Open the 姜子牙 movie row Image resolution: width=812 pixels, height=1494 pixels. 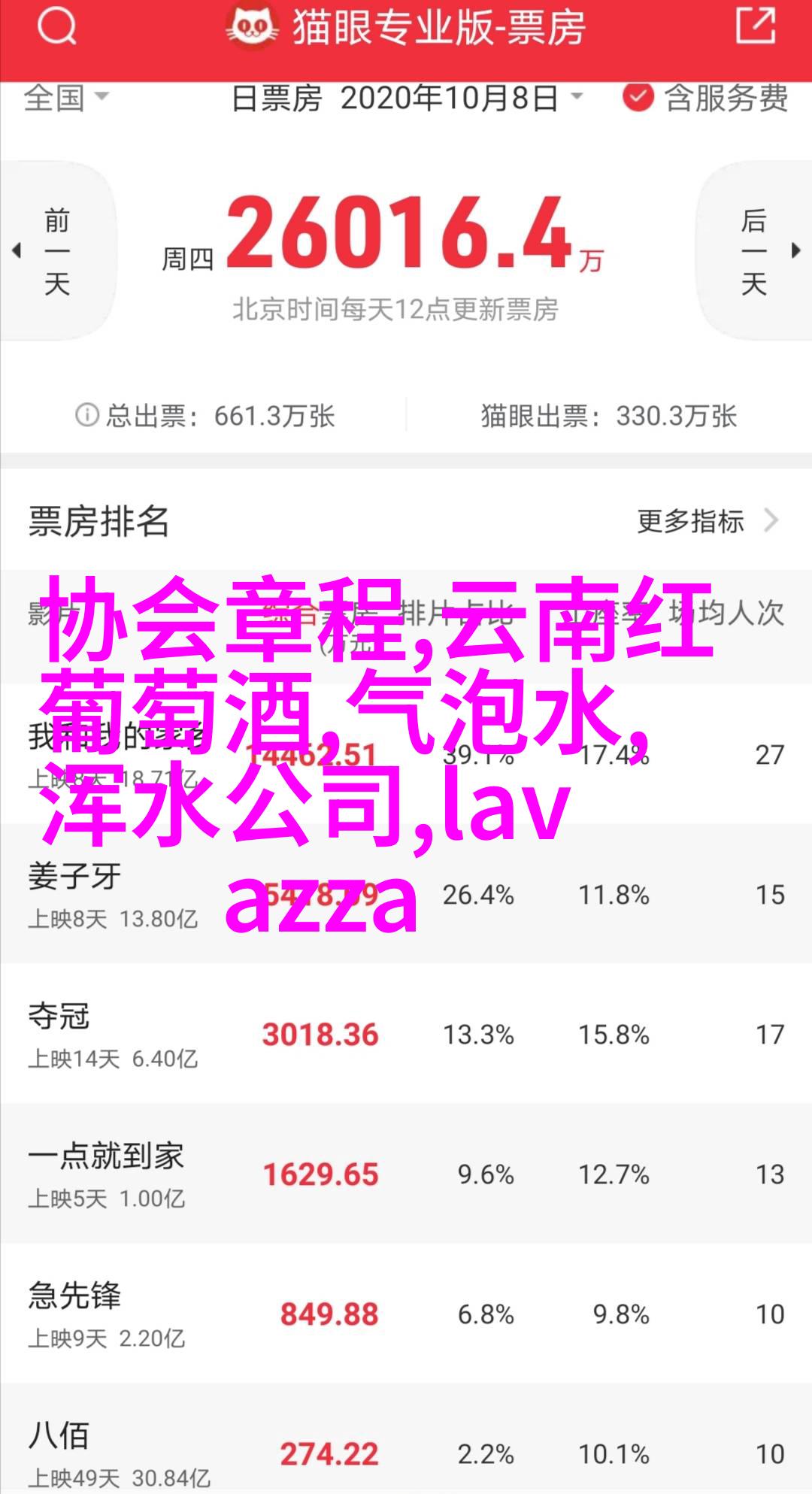coord(406,895)
